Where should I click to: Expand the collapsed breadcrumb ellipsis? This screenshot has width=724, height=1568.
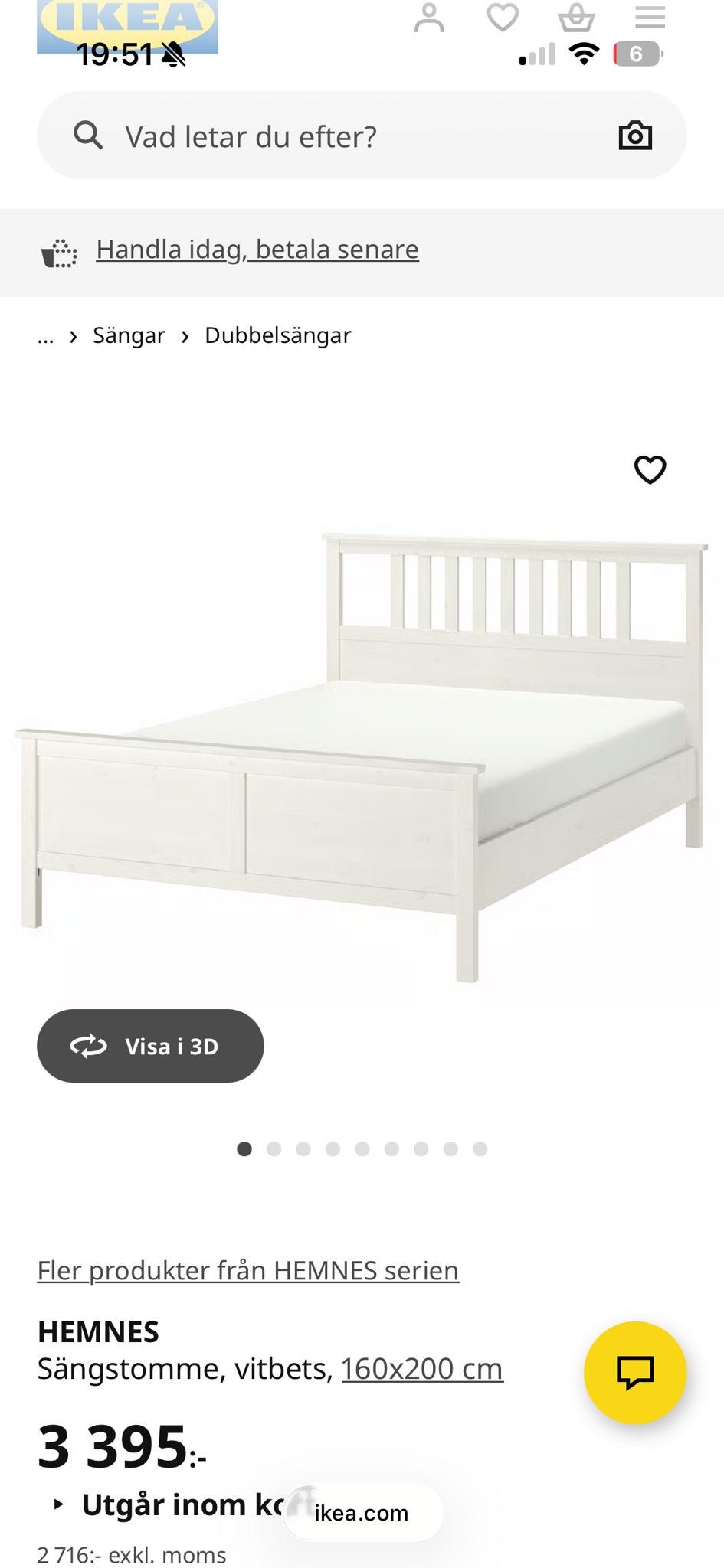coord(46,337)
